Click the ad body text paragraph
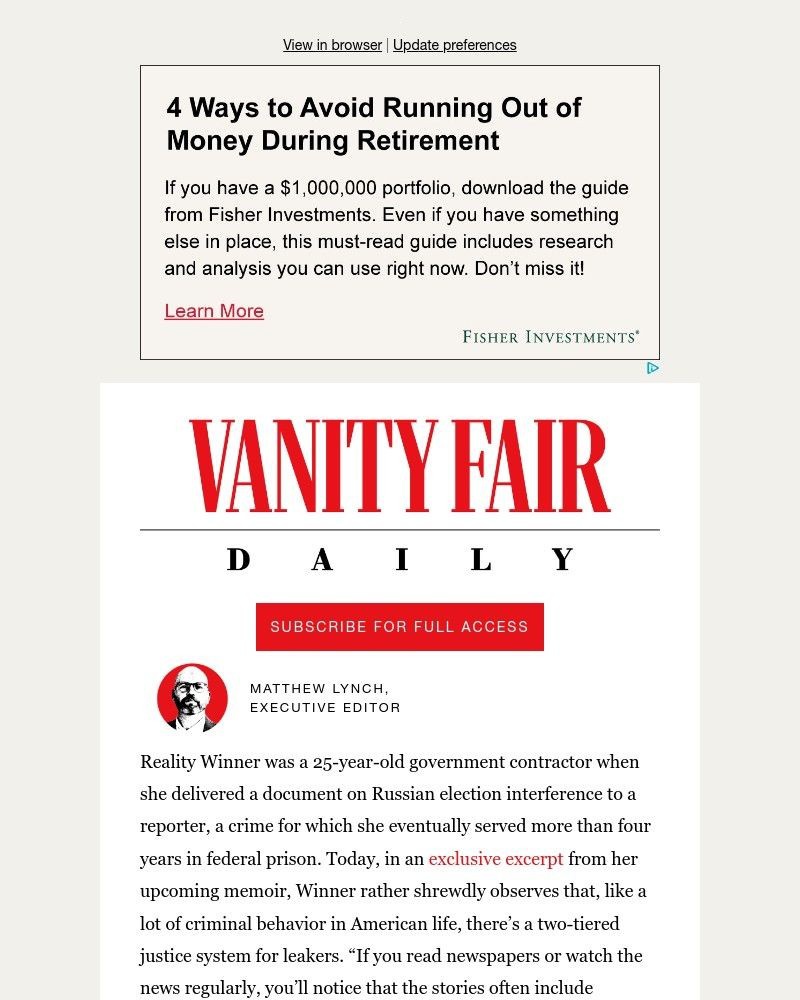 [x=397, y=228]
